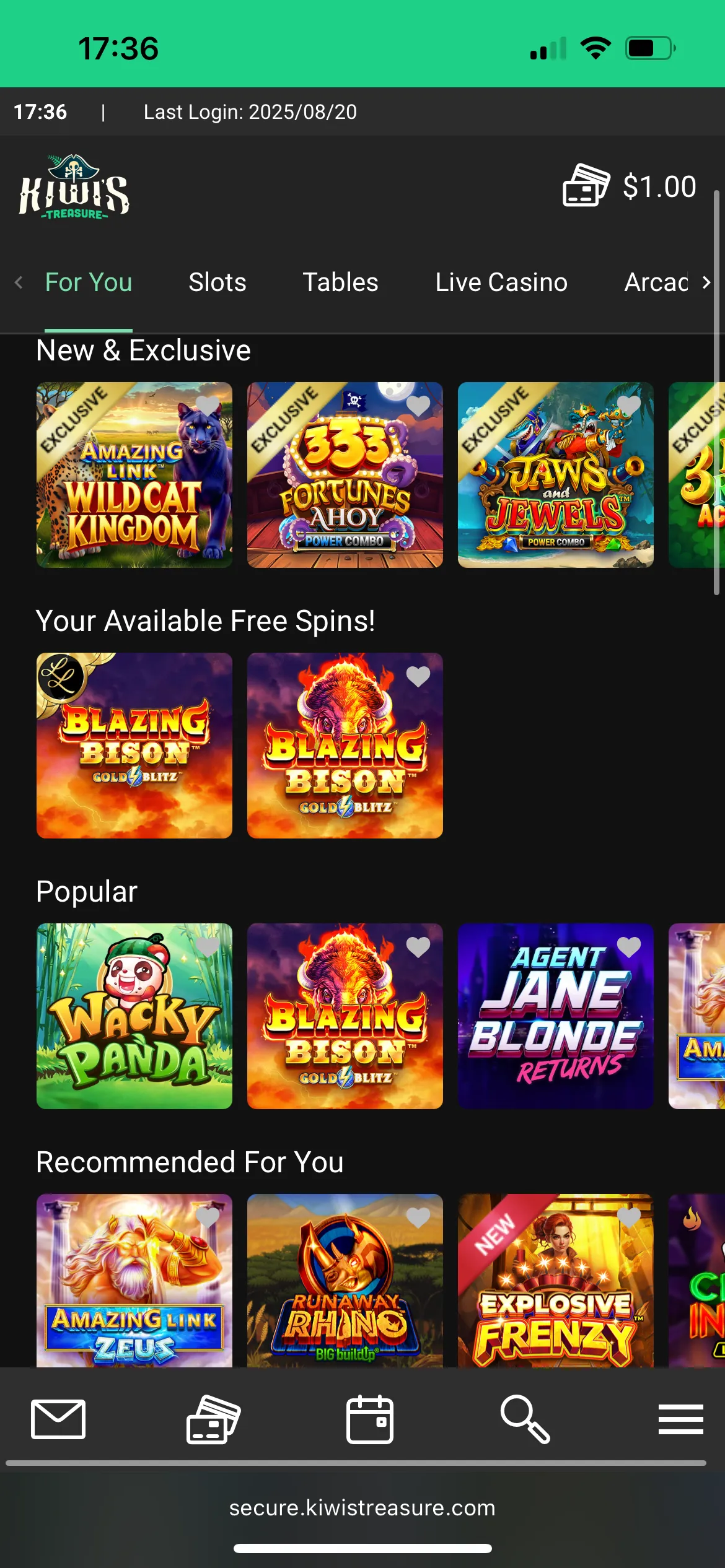Open the cashier icon in bottom bar

[213, 1419]
